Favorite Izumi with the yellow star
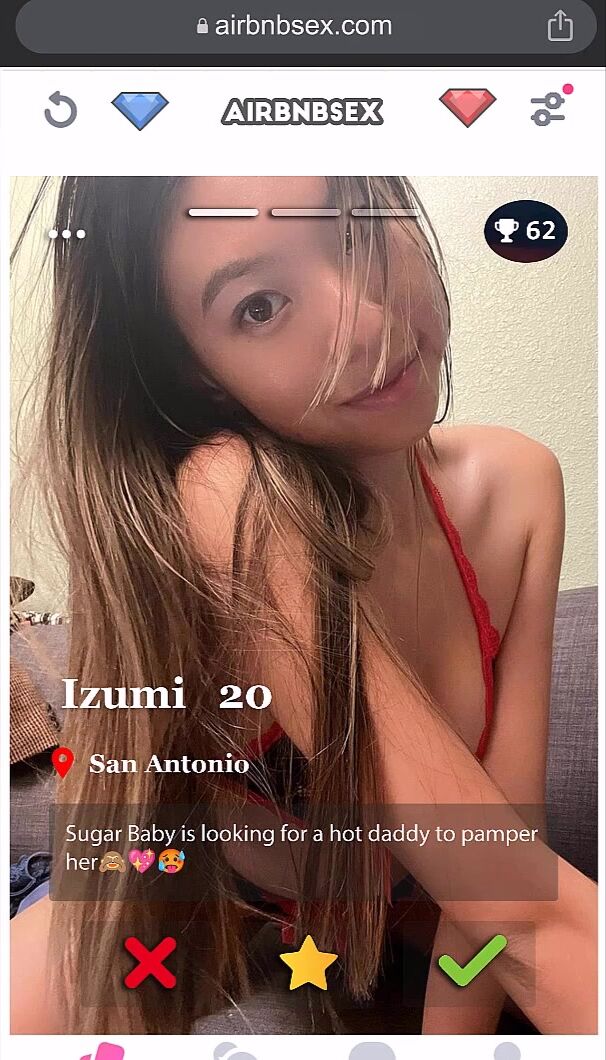Image resolution: width=606 pixels, height=1060 pixels. (x=308, y=962)
